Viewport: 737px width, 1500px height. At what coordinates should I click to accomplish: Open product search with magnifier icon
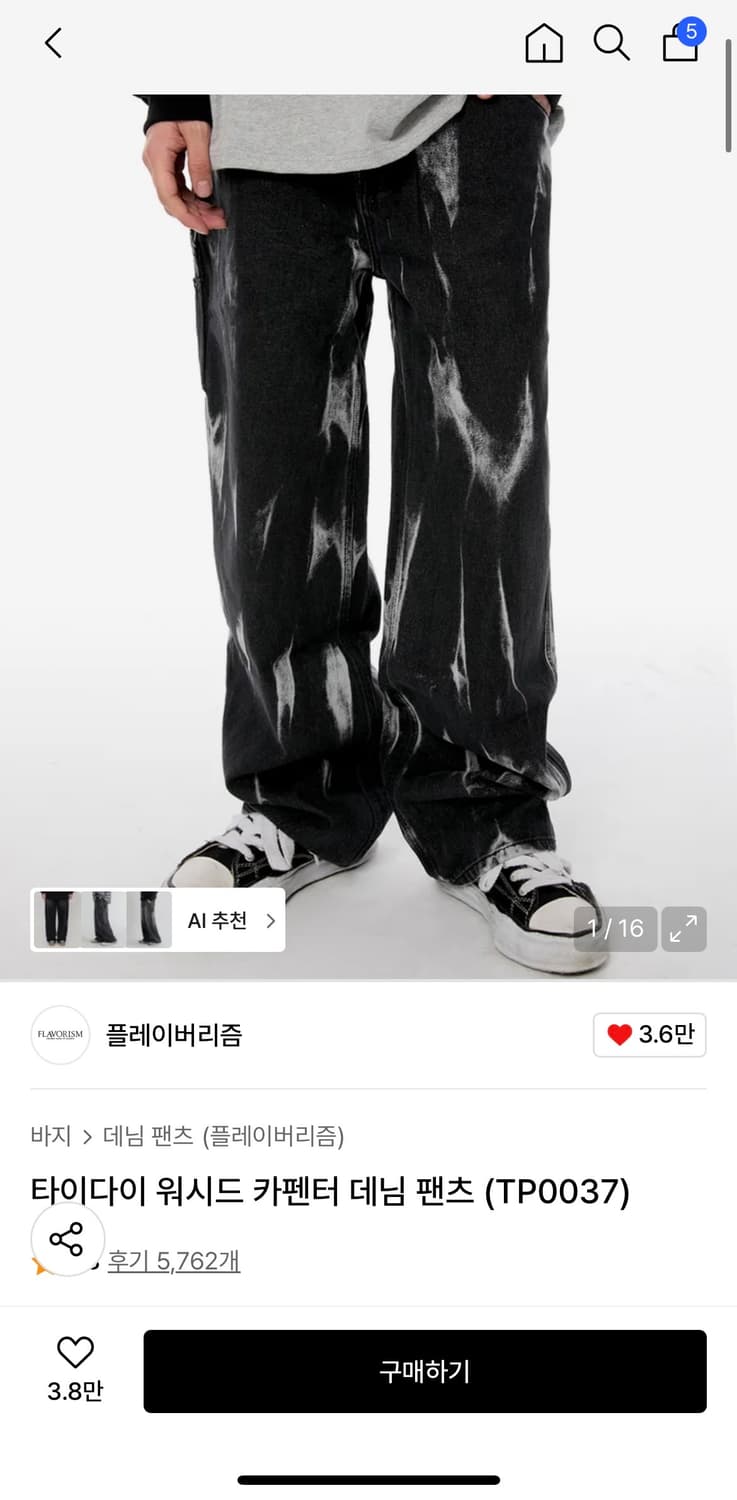[612, 43]
